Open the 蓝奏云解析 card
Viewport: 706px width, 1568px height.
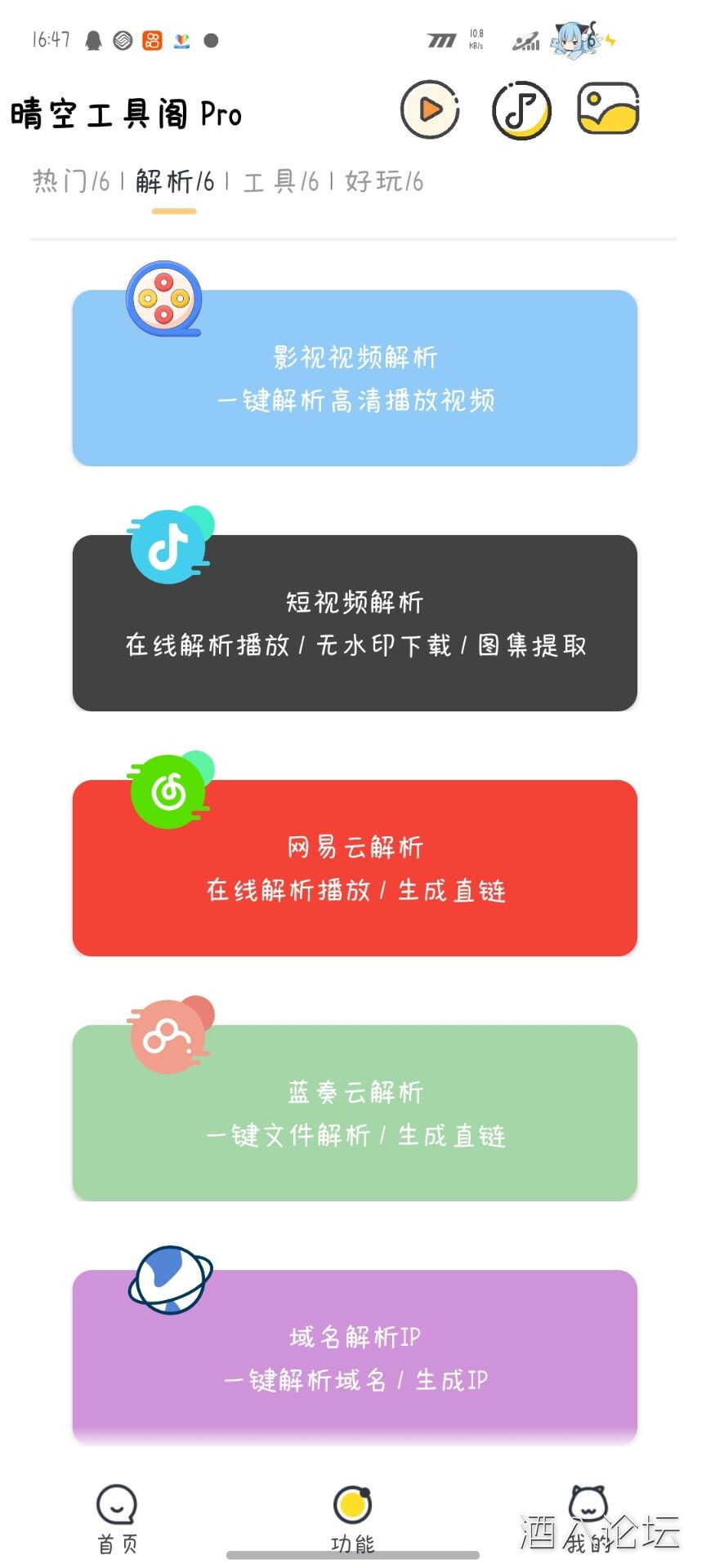(355, 1113)
